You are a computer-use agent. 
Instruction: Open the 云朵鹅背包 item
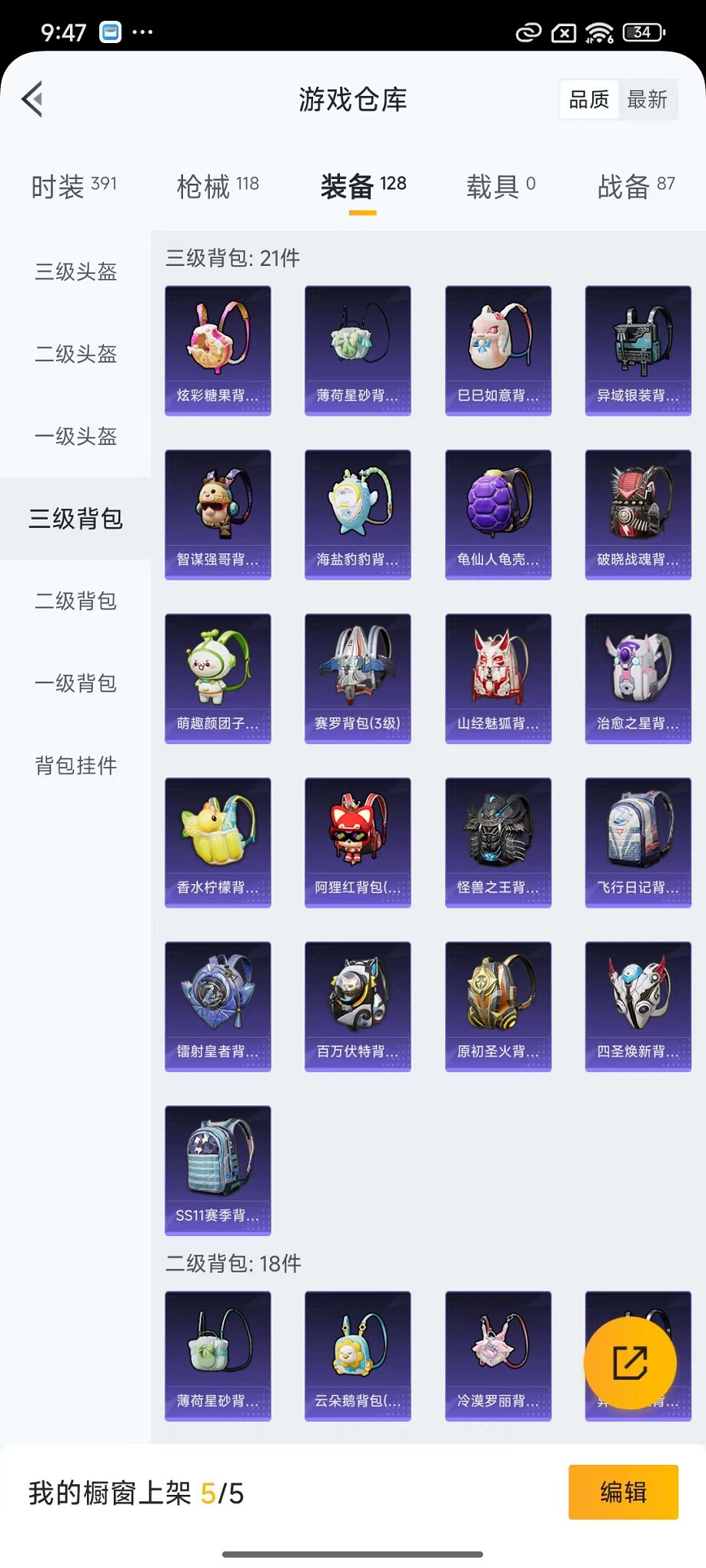tap(358, 1356)
